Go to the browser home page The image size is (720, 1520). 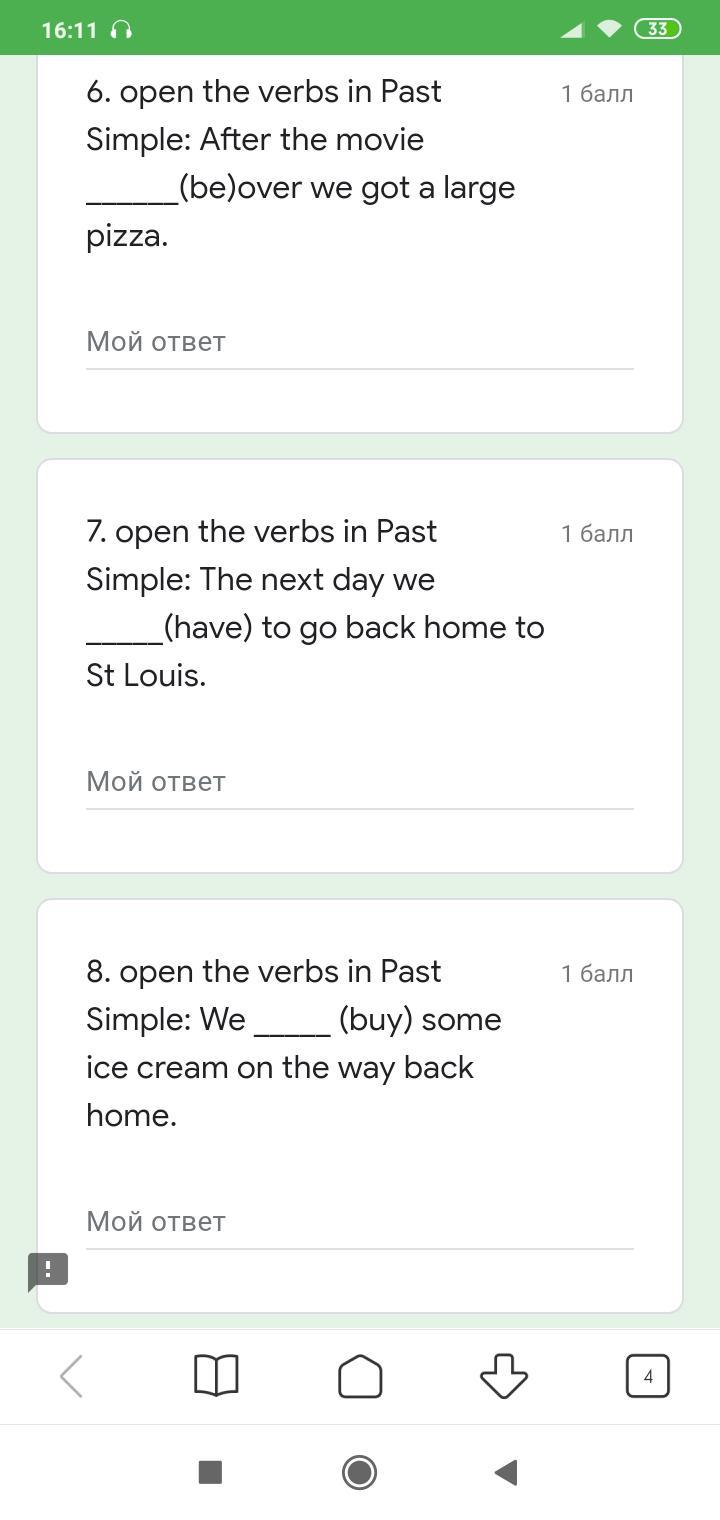[x=360, y=1377]
